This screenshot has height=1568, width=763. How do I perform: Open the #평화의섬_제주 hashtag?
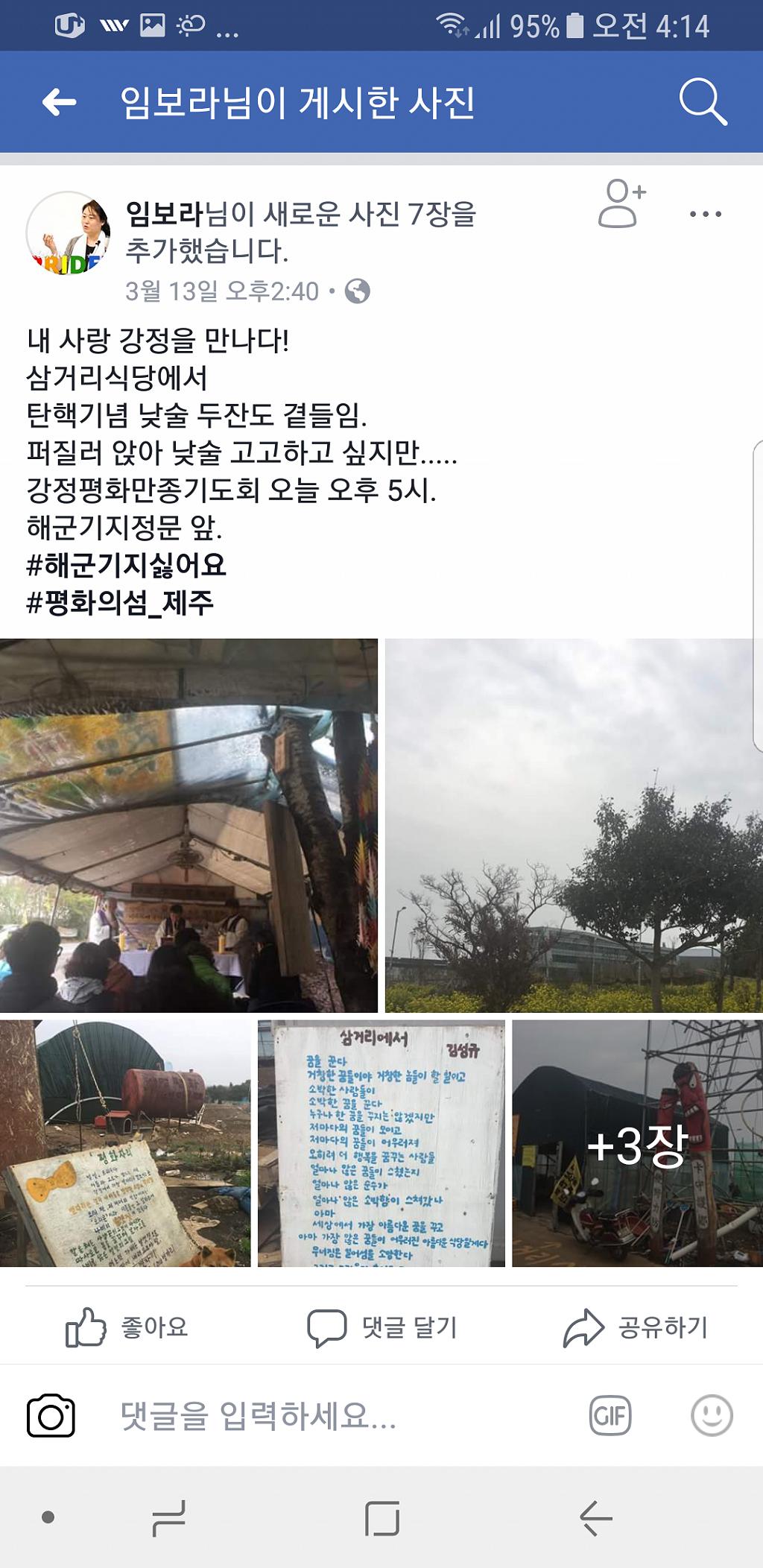click(121, 602)
